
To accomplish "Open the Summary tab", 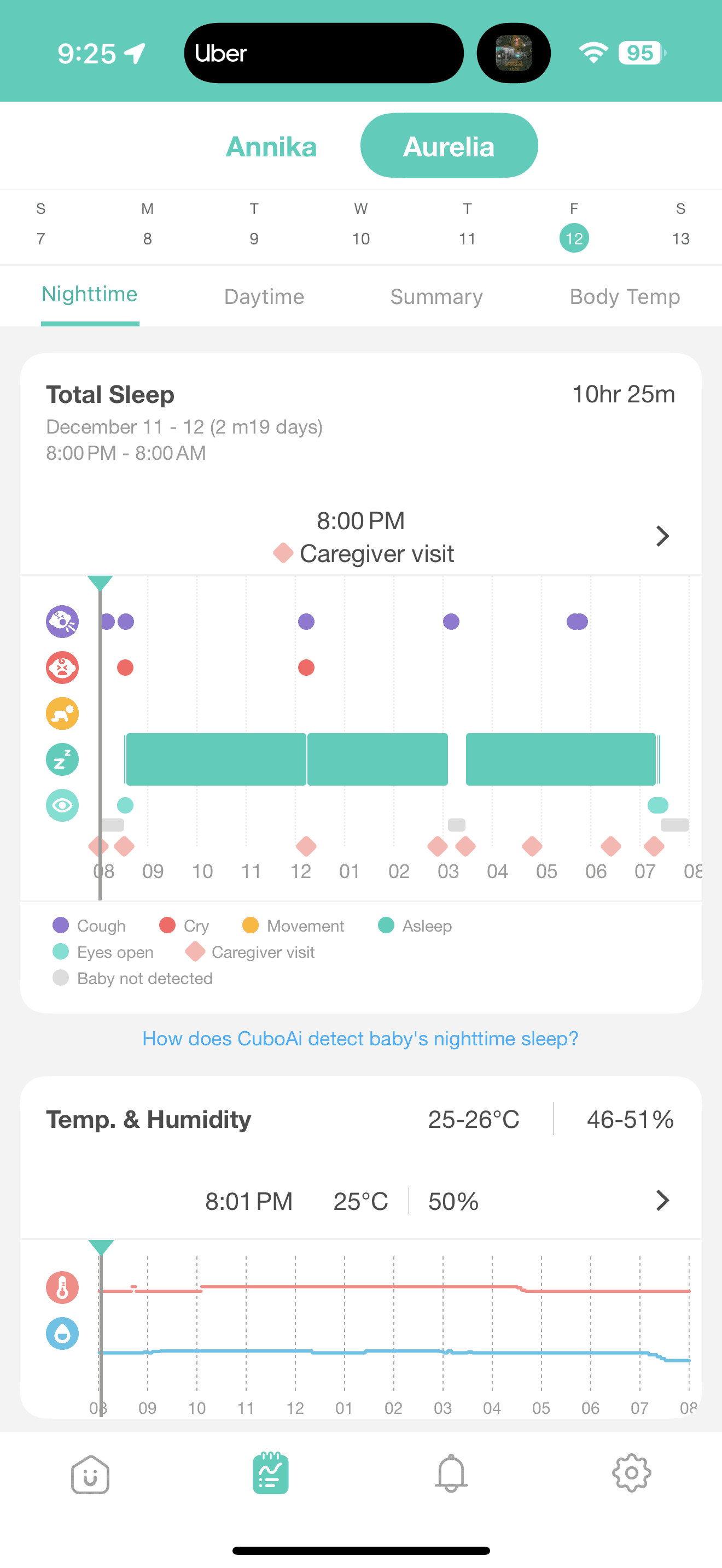I will (436, 296).
